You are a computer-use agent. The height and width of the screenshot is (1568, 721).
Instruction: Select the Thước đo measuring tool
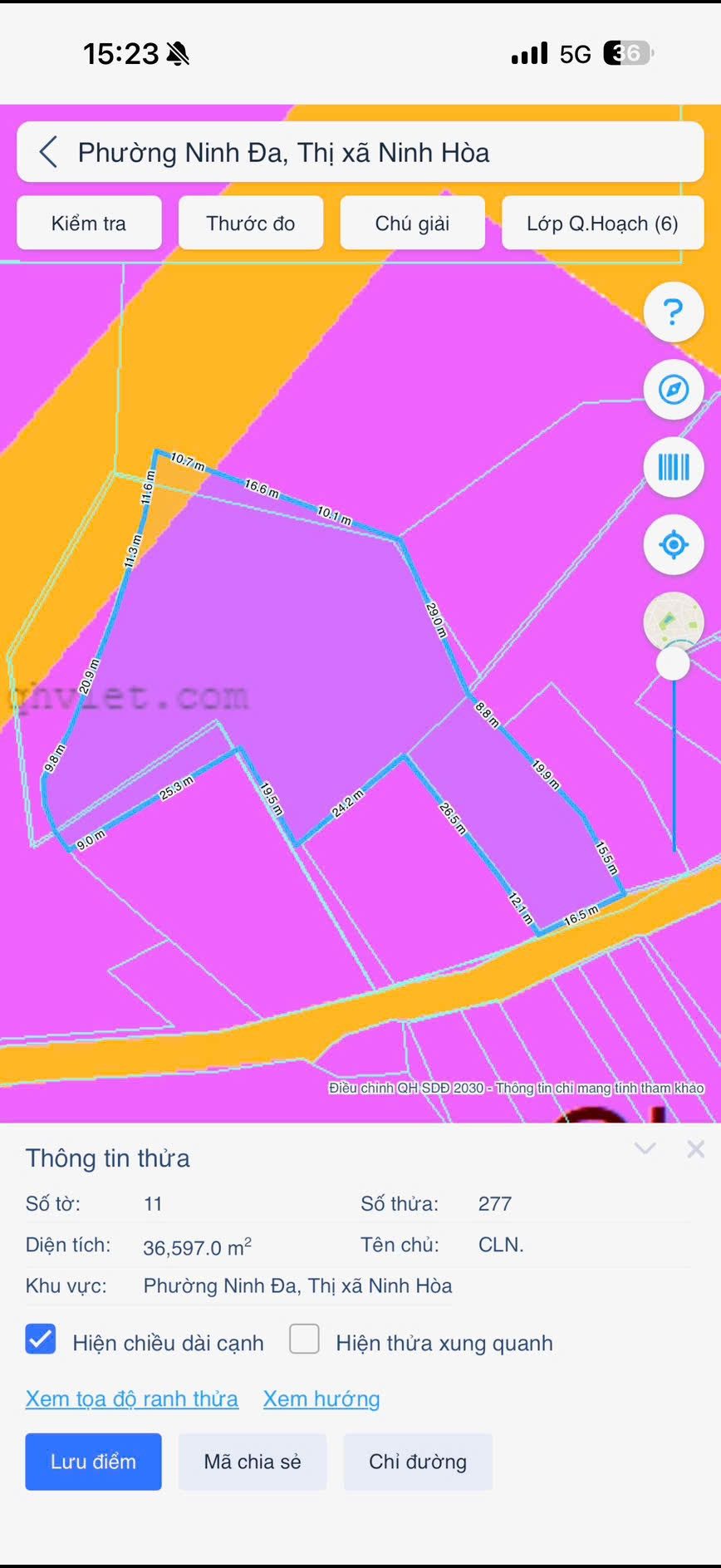[251, 223]
